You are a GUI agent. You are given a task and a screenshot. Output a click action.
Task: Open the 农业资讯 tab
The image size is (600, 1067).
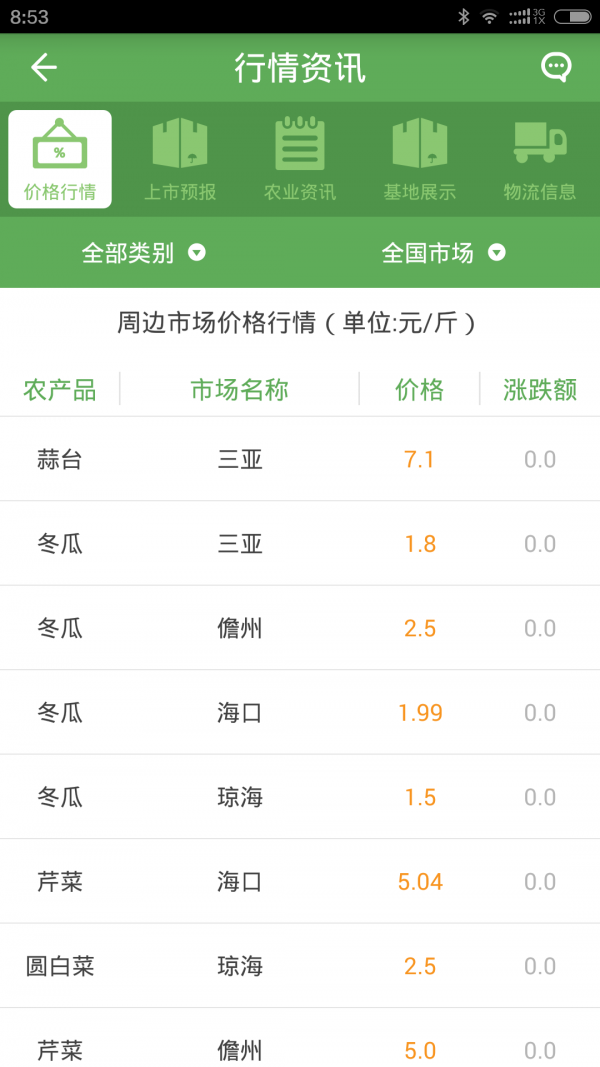pos(300,159)
